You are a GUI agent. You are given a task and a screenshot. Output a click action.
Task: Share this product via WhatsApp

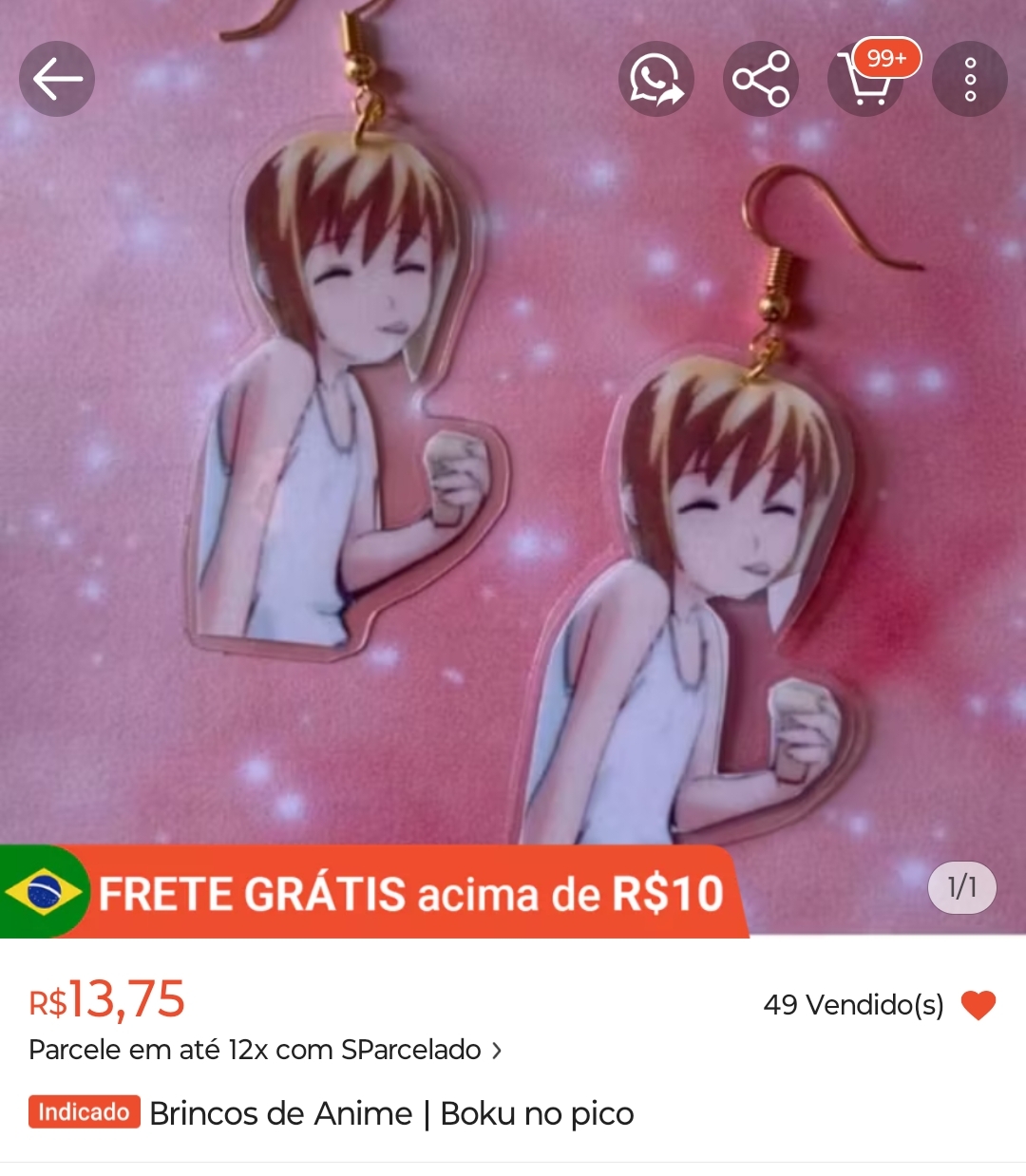click(656, 80)
